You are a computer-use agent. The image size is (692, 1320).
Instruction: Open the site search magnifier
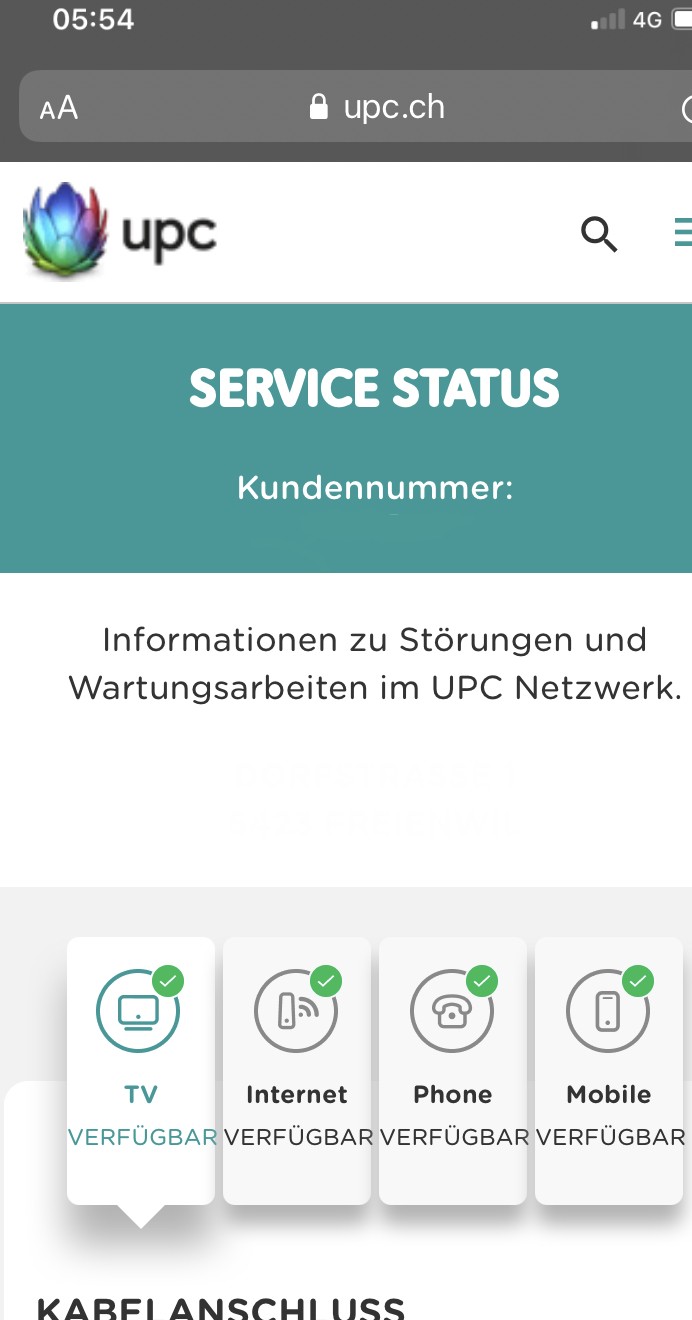[x=599, y=234]
